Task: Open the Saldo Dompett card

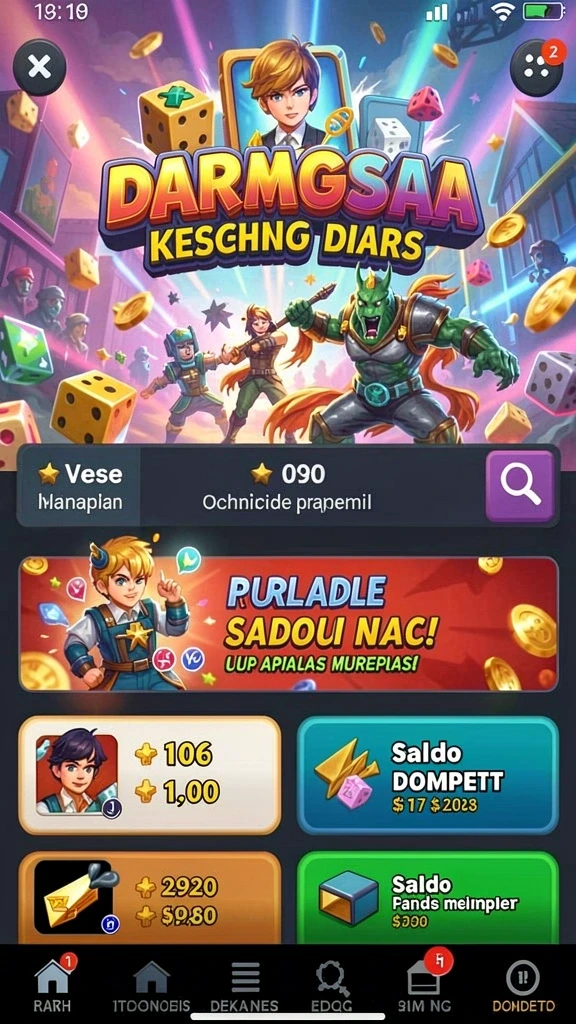Action: click(428, 775)
